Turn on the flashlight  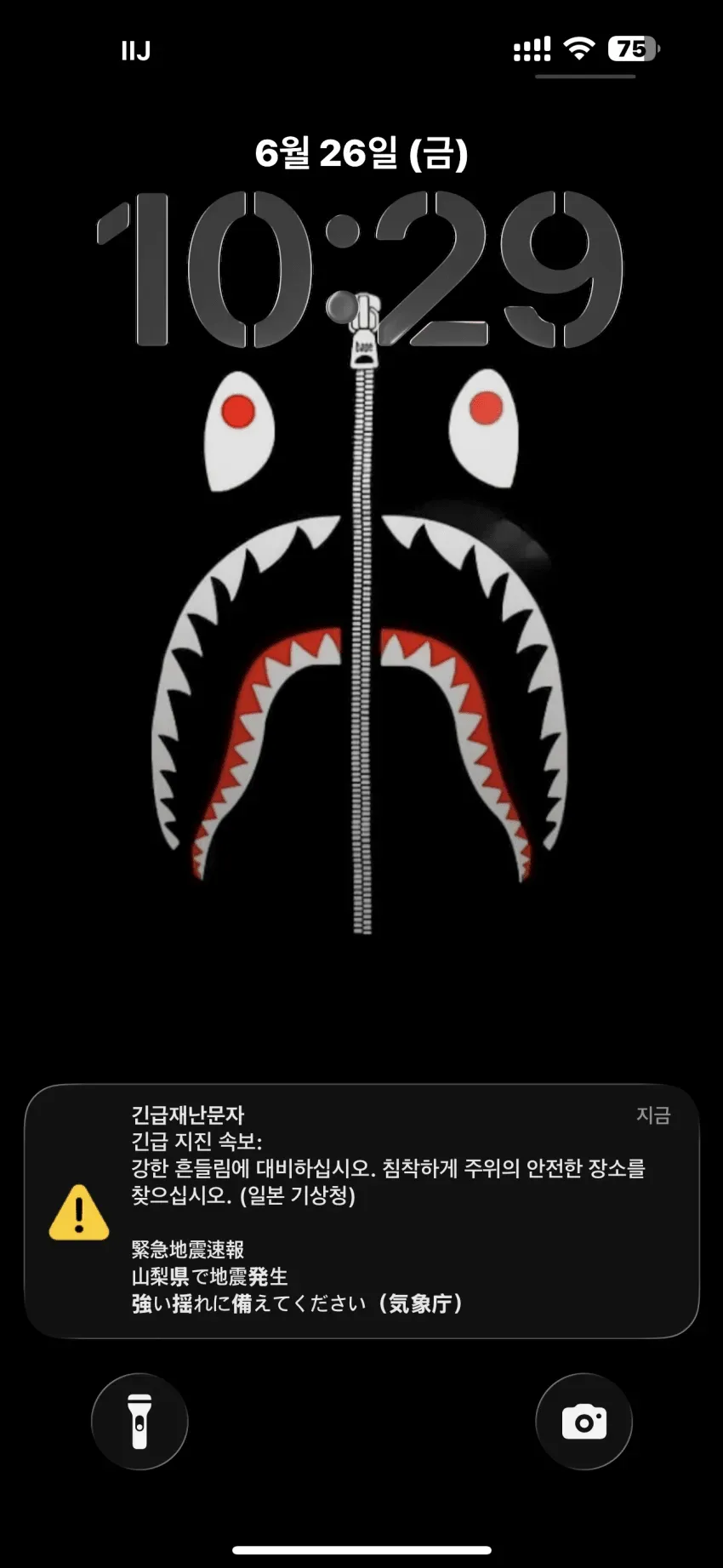tap(139, 1422)
